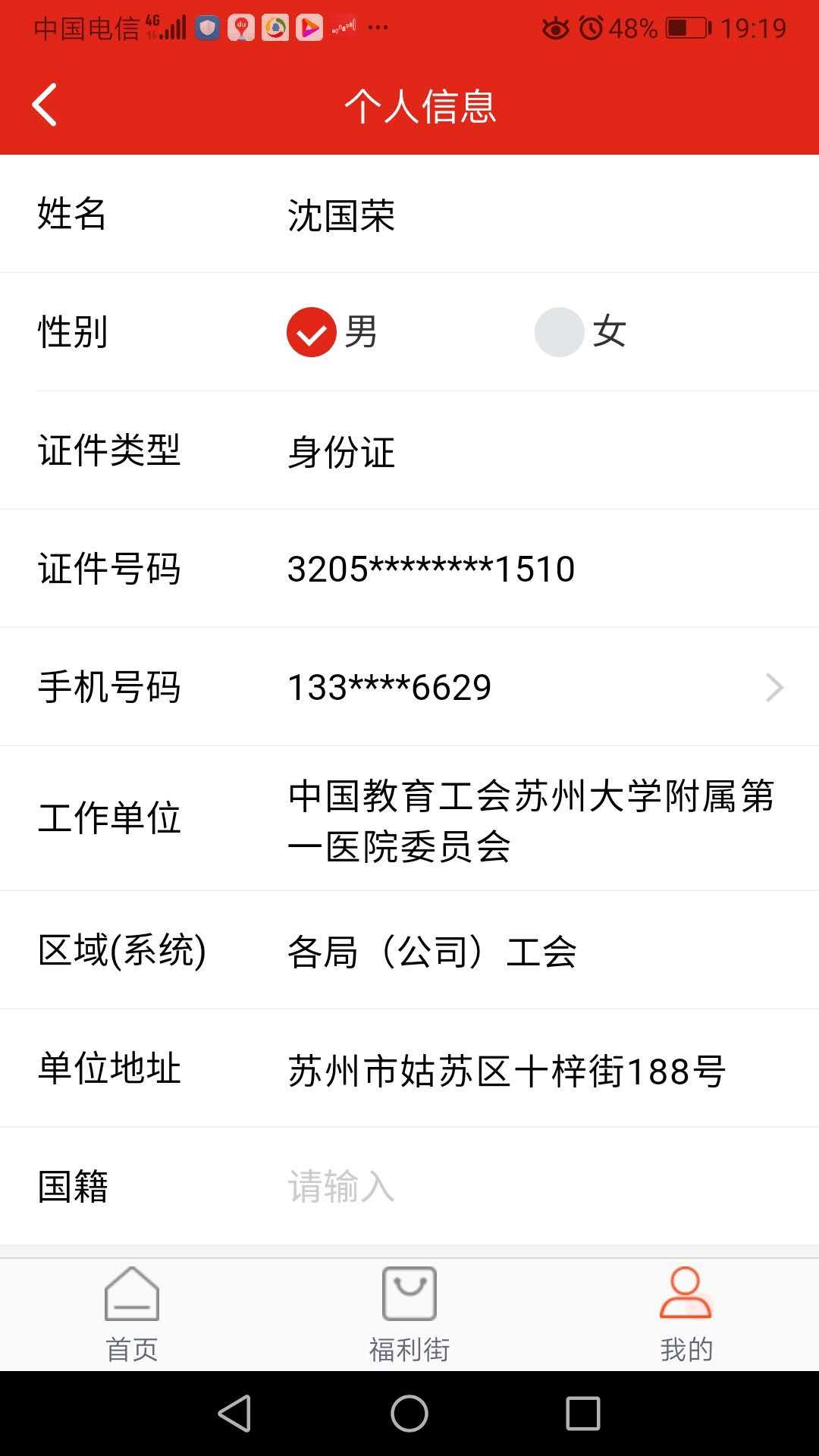
Task: Open 手机号码 row to change phone
Action: (409, 687)
